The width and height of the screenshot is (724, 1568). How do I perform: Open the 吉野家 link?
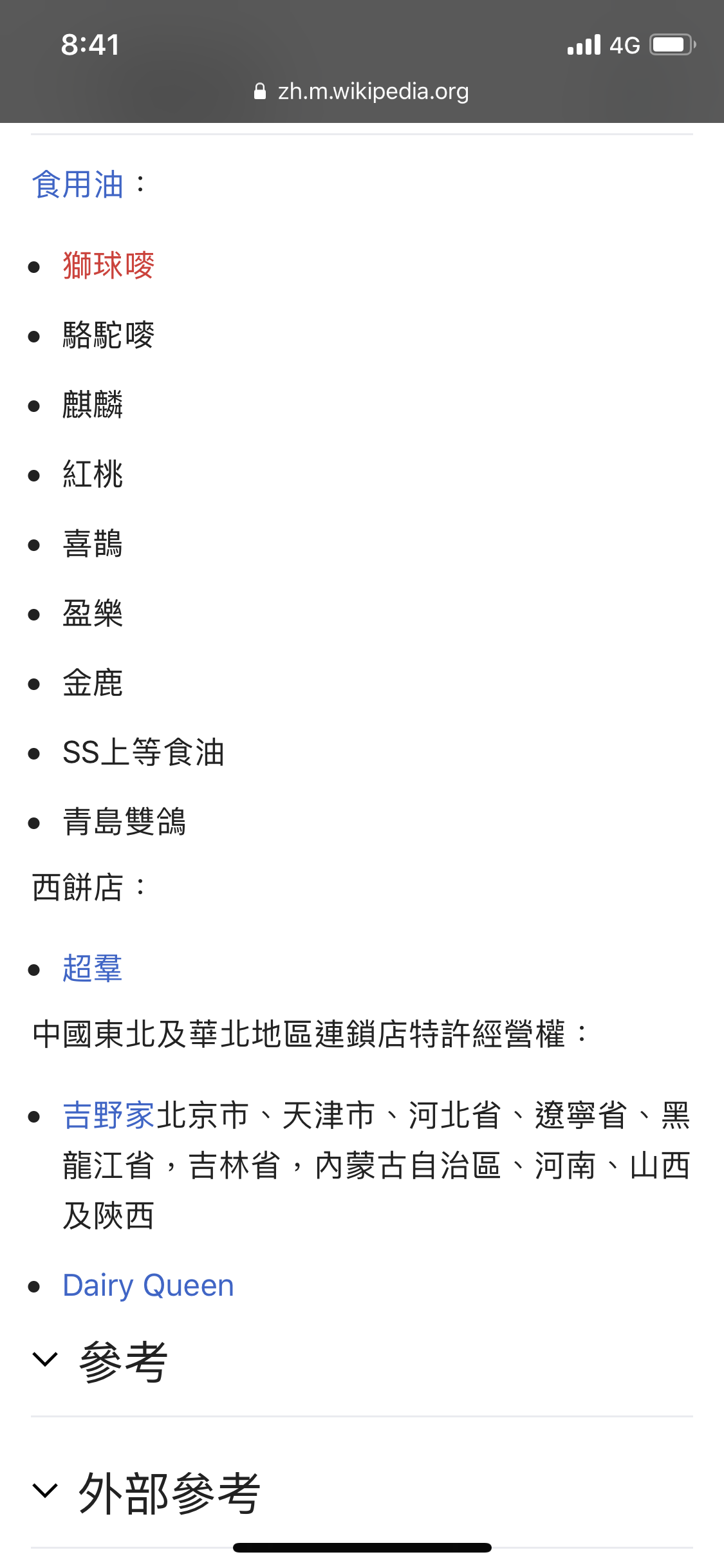point(109,1115)
